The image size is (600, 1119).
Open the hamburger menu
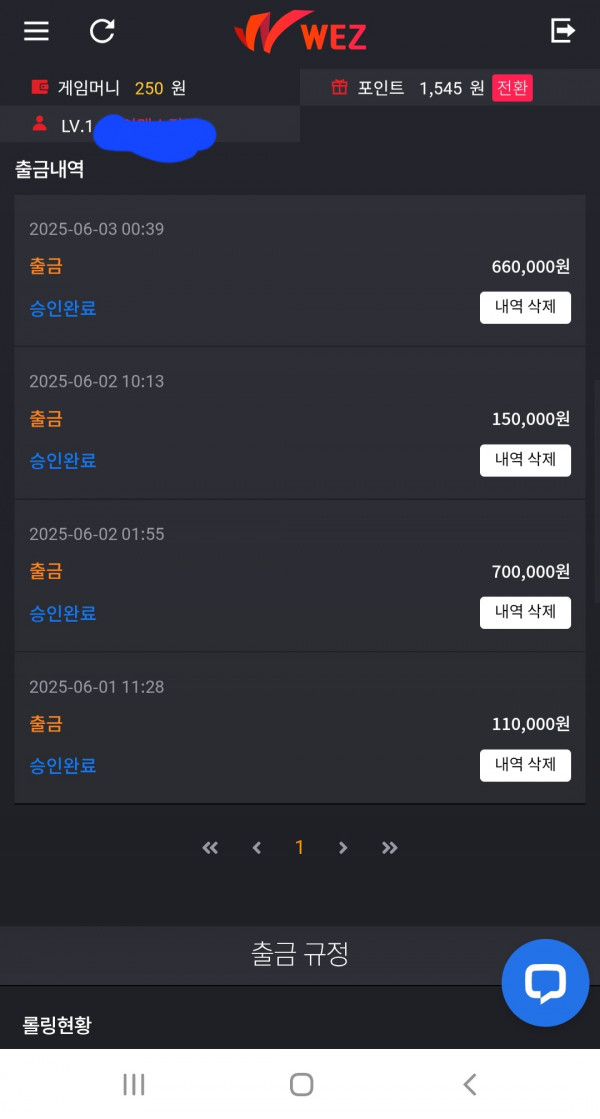(36, 31)
